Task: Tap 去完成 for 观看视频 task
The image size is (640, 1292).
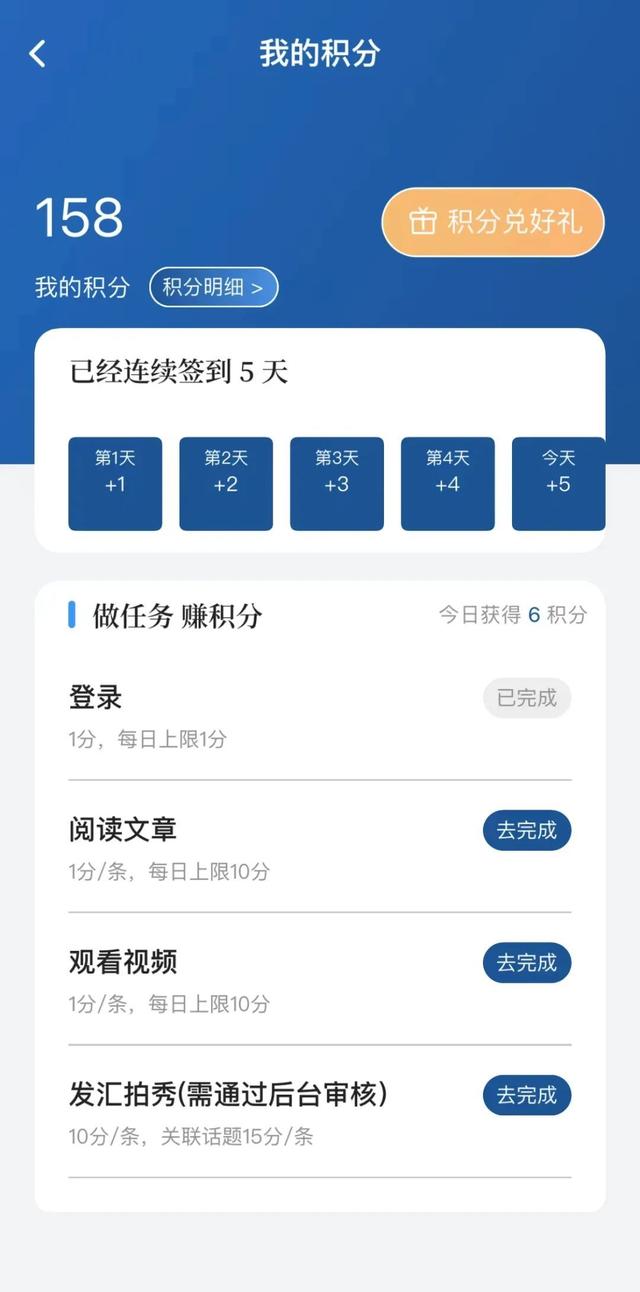Action: coord(526,963)
